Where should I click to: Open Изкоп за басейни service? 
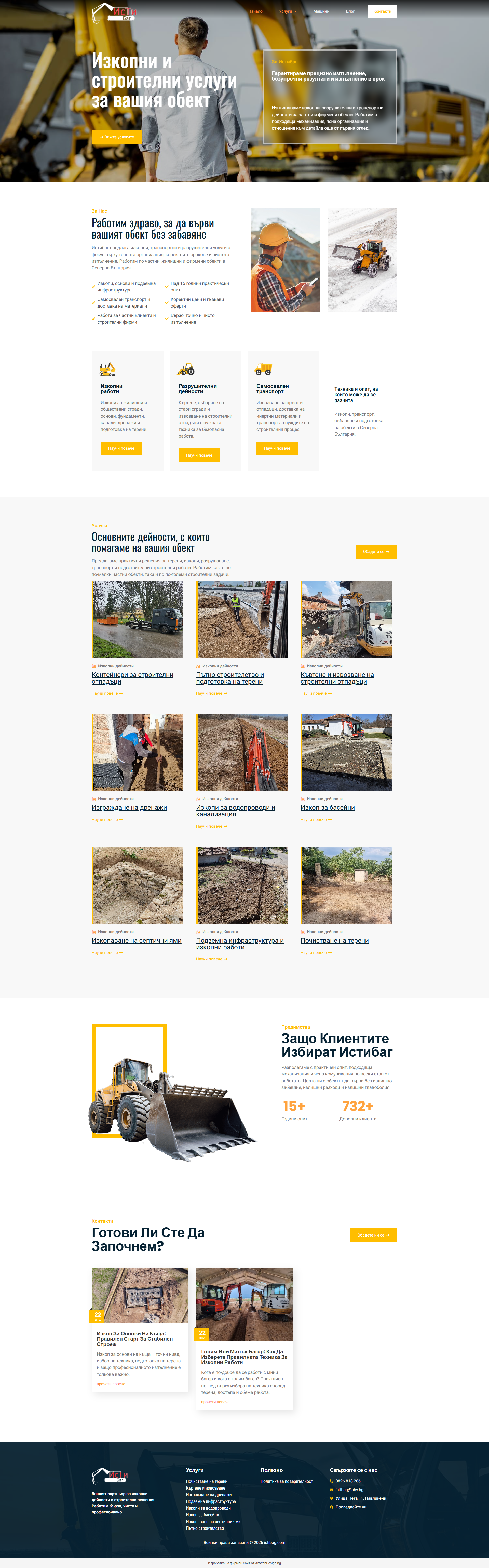[327, 807]
